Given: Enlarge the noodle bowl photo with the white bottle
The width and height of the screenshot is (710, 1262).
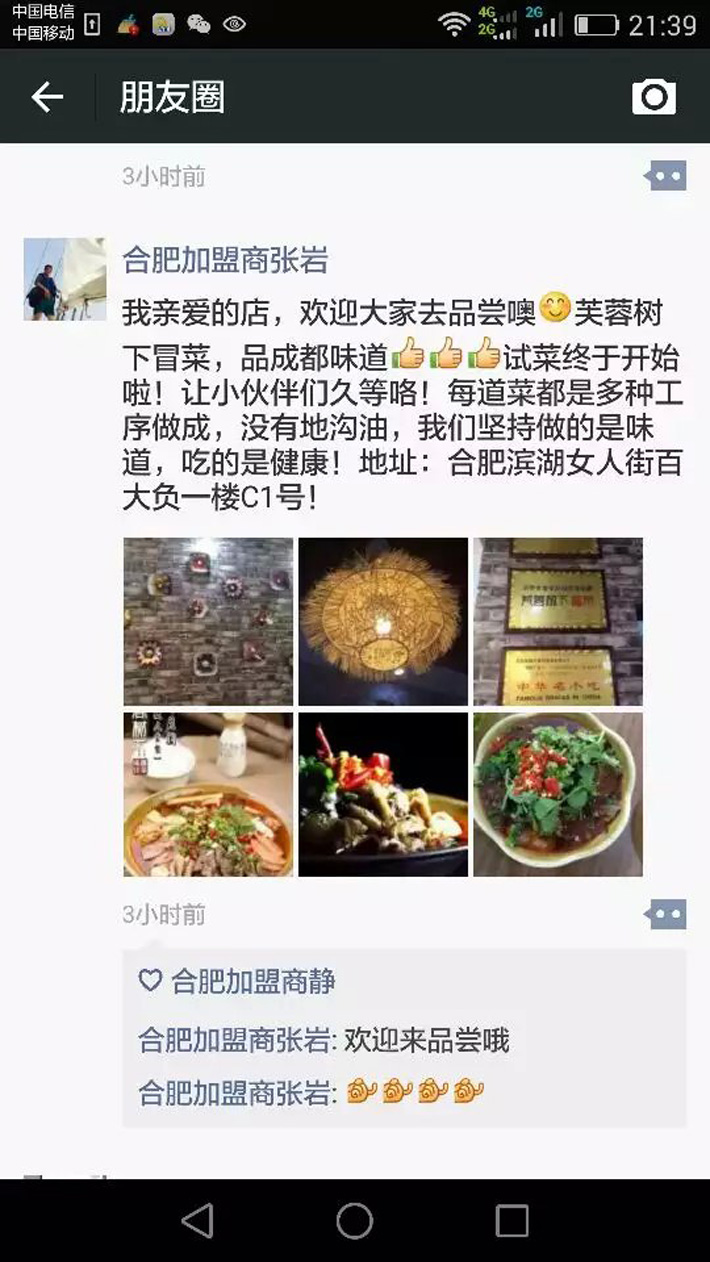Looking at the screenshot, I should tap(208, 795).
